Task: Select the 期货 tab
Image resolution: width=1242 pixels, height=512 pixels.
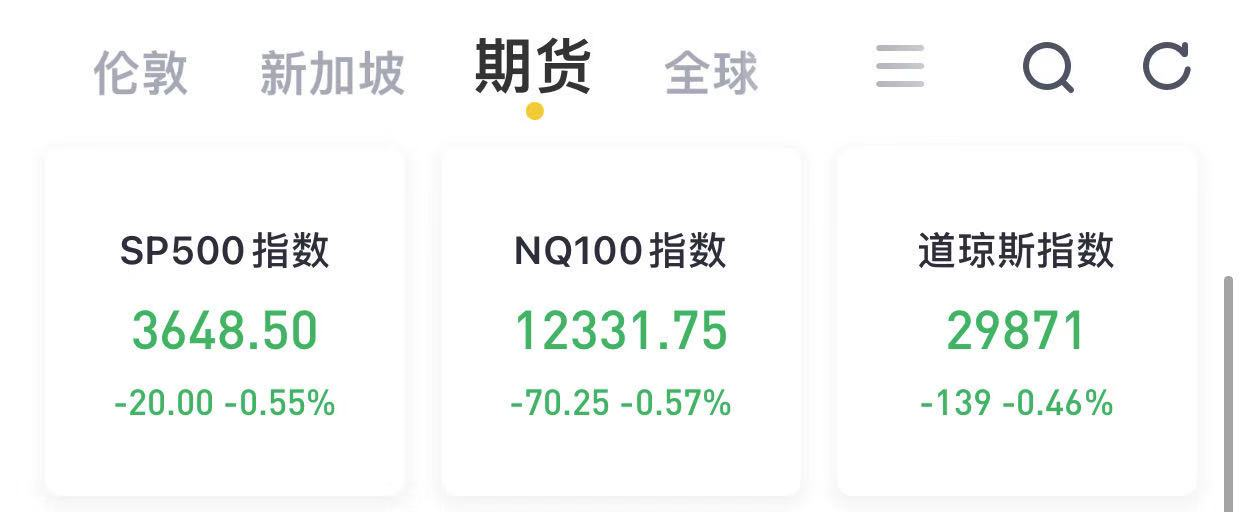Action: coord(533,66)
